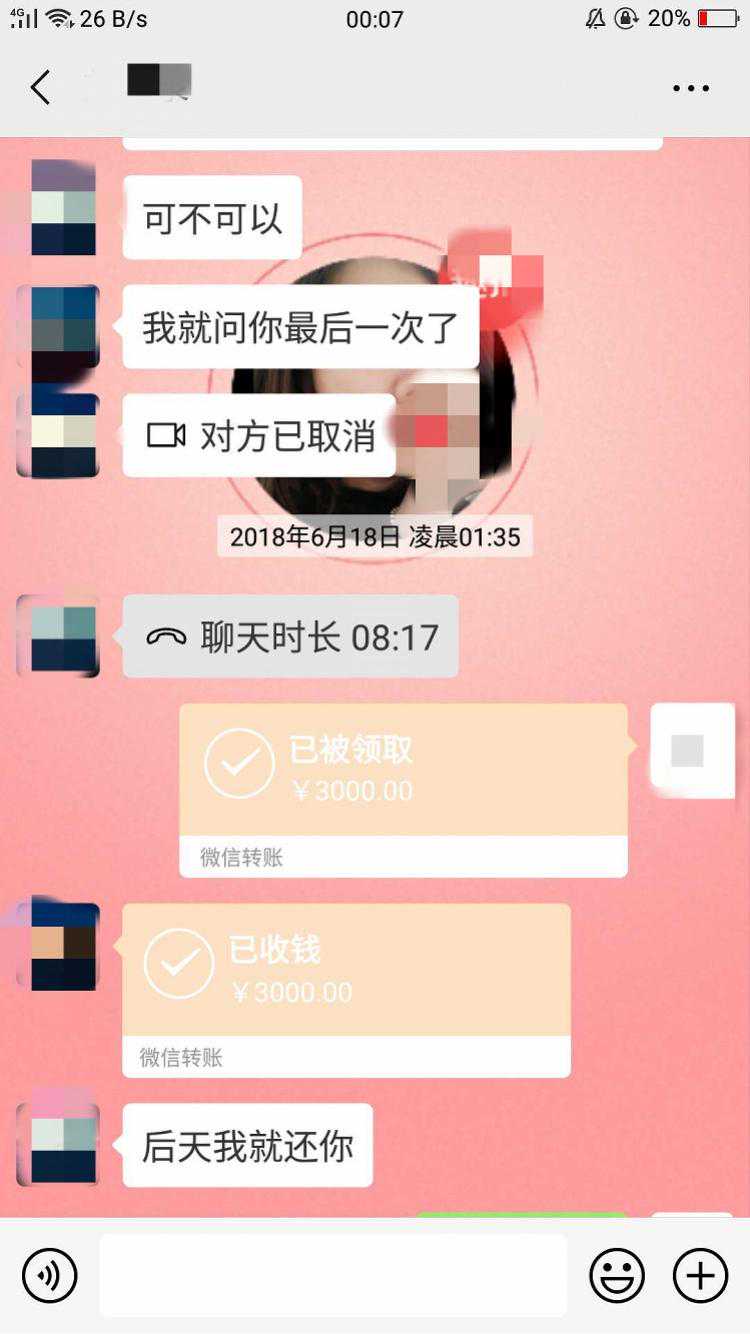The image size is (750, 1334).
Task: View avatar next to 可不可以 message
Action: 60,208
